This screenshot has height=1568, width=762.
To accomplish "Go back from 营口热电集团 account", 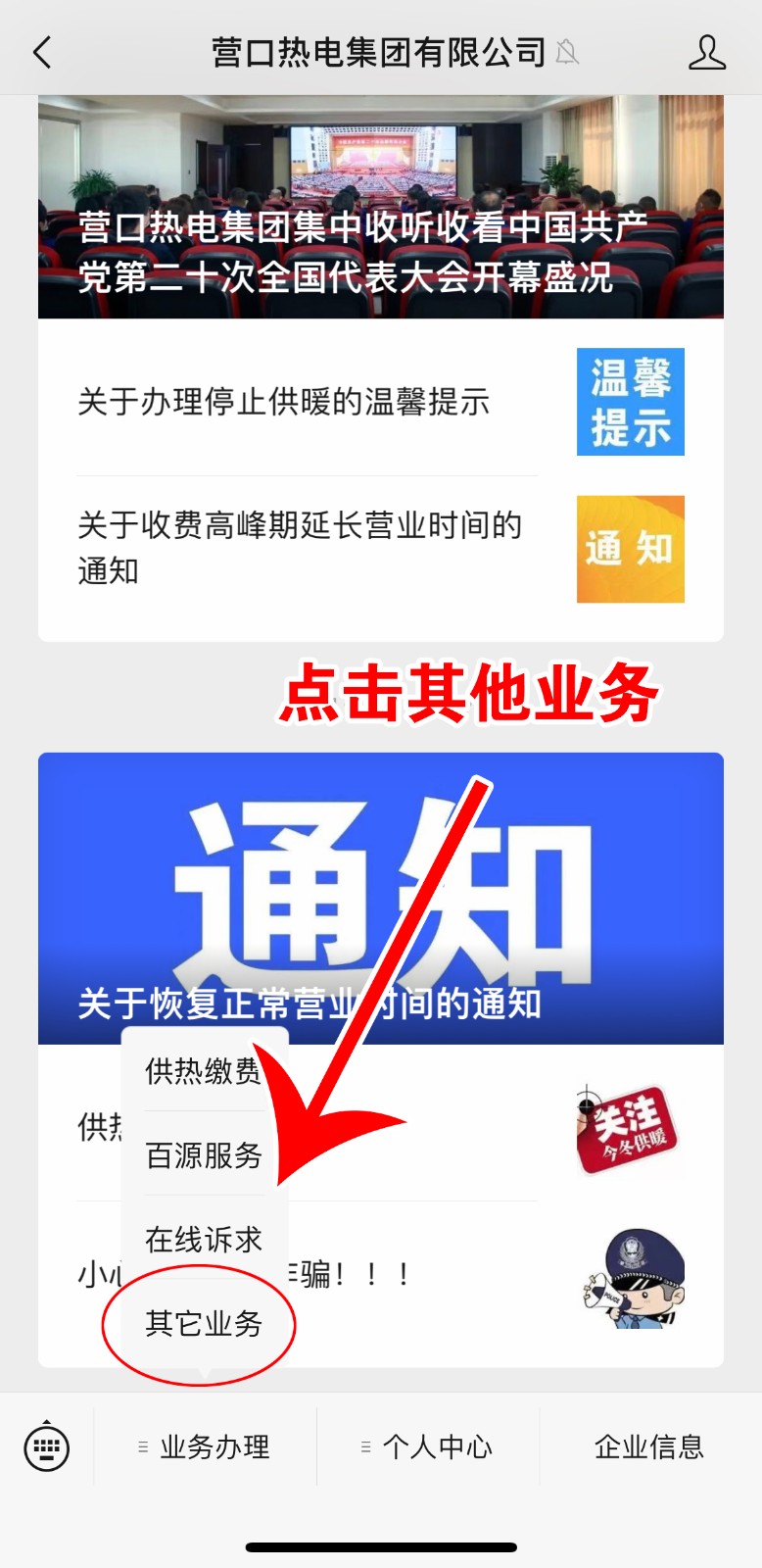I will coord(42,52).
